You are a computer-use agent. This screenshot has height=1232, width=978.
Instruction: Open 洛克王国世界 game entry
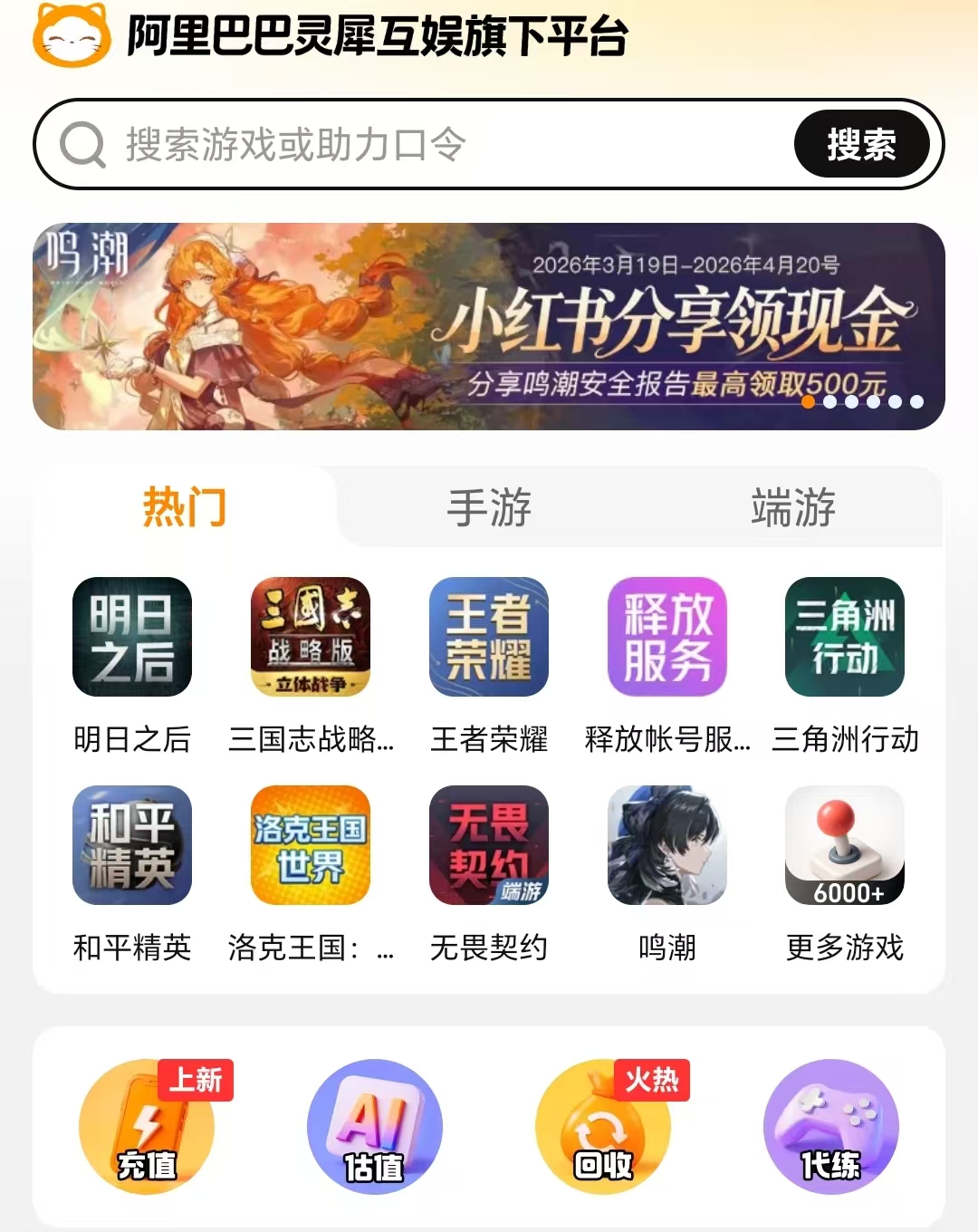[x=311, y=845]
